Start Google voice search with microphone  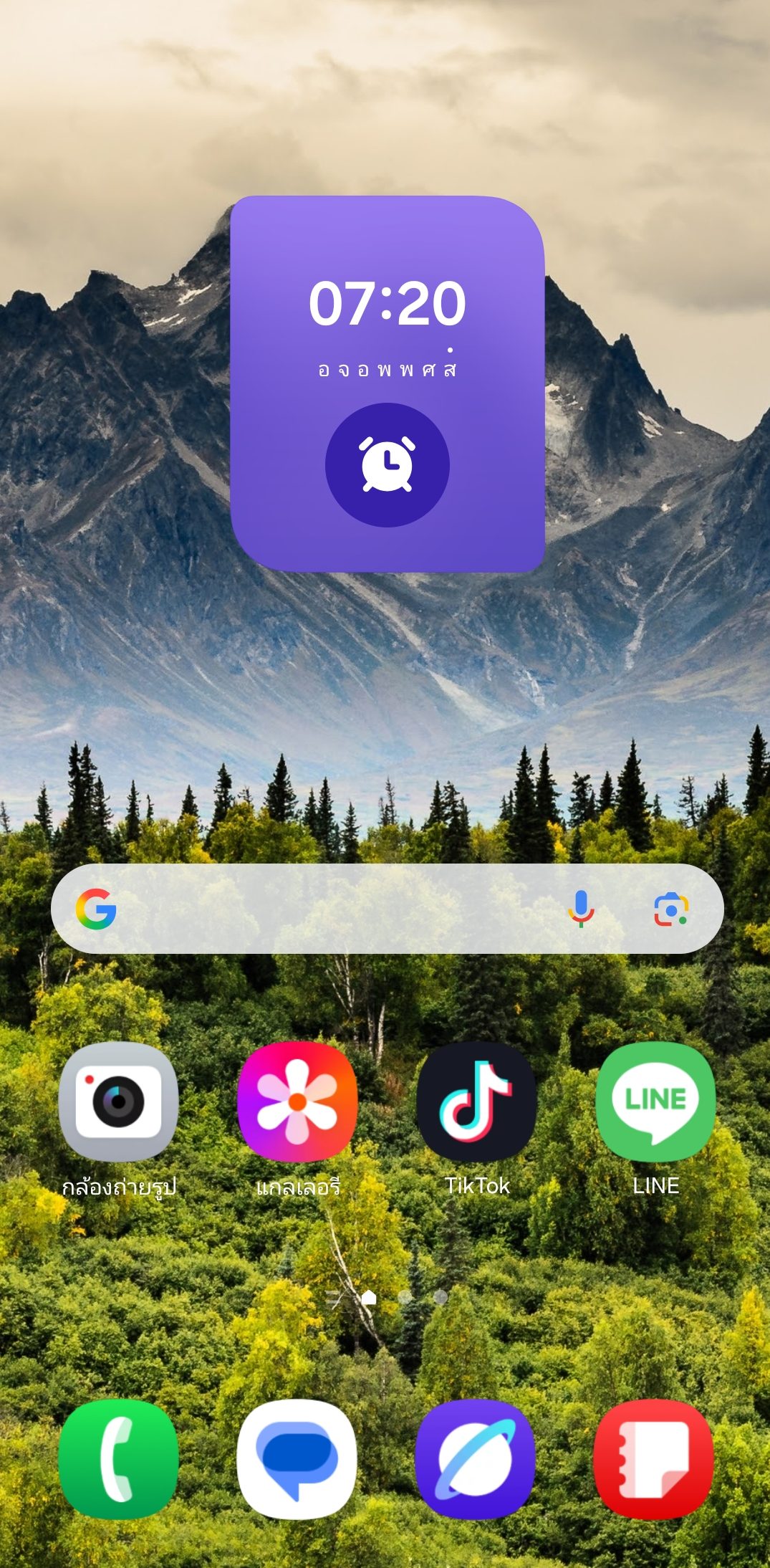pyautogui.click(x=581, y=909)
